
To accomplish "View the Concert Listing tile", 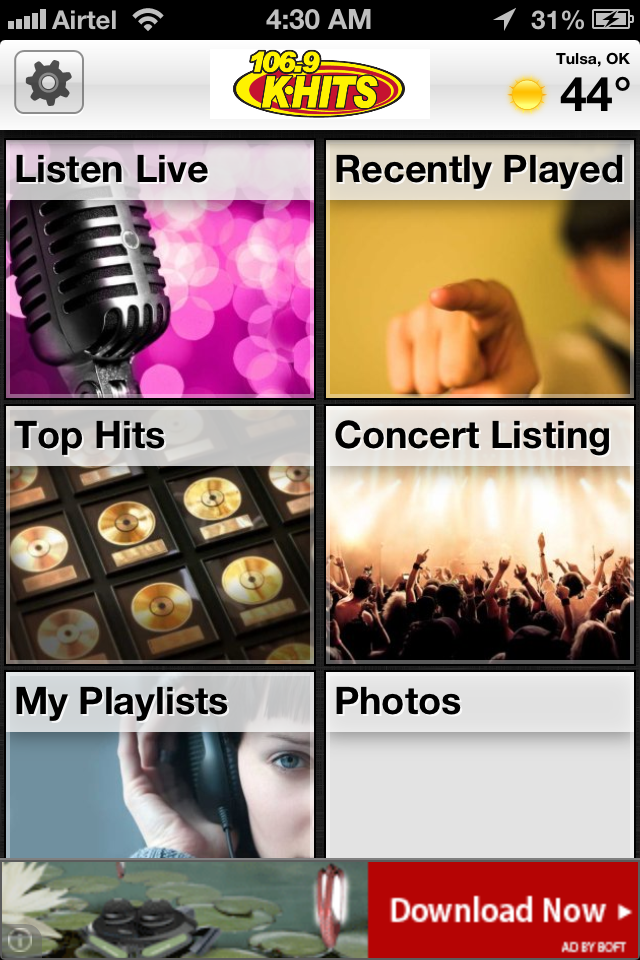I will pos(480,534).
